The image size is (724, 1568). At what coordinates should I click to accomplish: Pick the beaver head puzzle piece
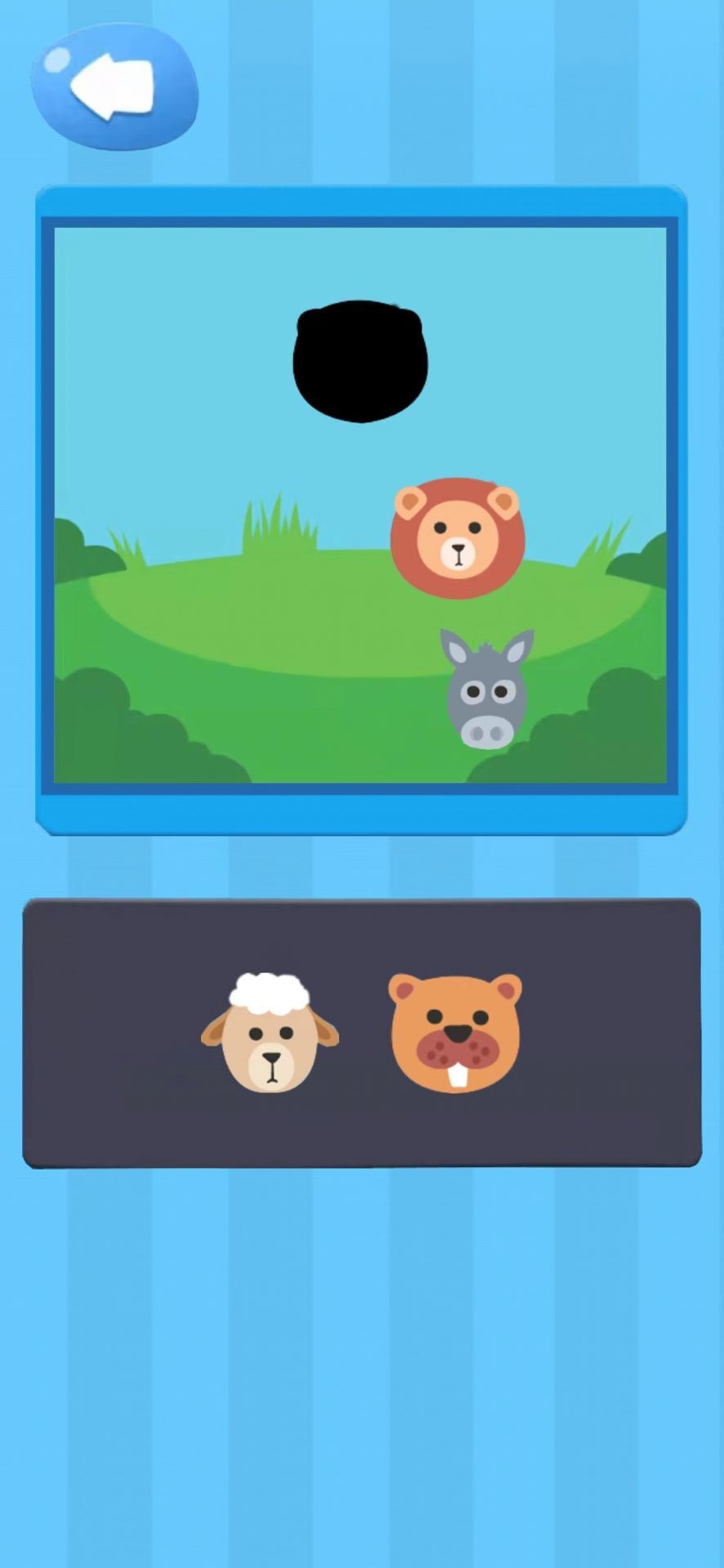(455, 1033)
